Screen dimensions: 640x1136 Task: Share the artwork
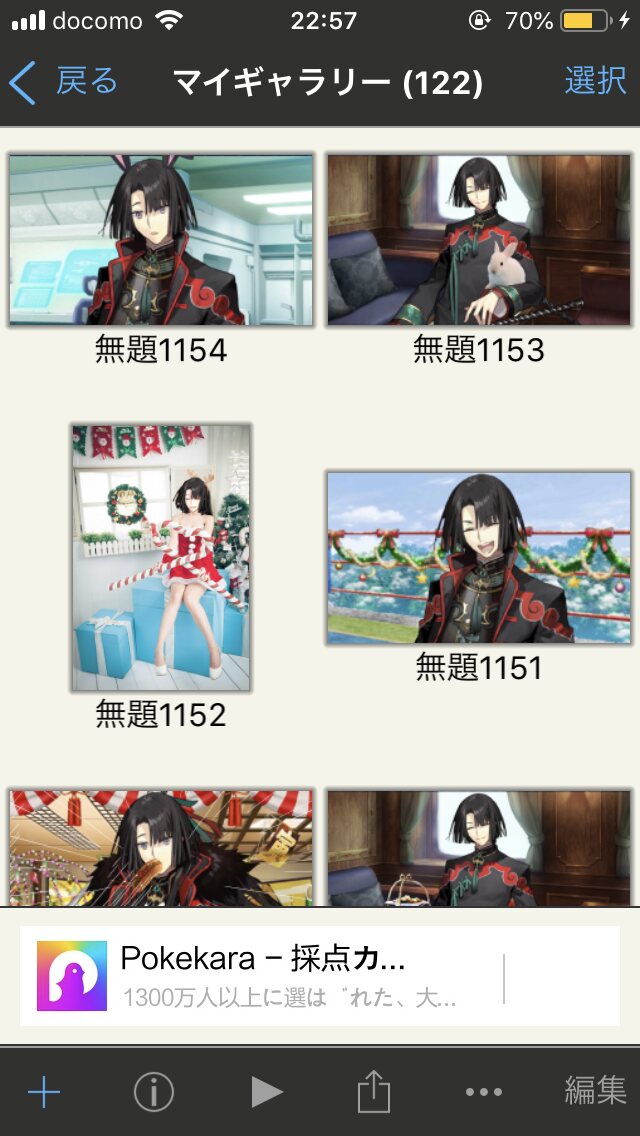pos(373,1092)
